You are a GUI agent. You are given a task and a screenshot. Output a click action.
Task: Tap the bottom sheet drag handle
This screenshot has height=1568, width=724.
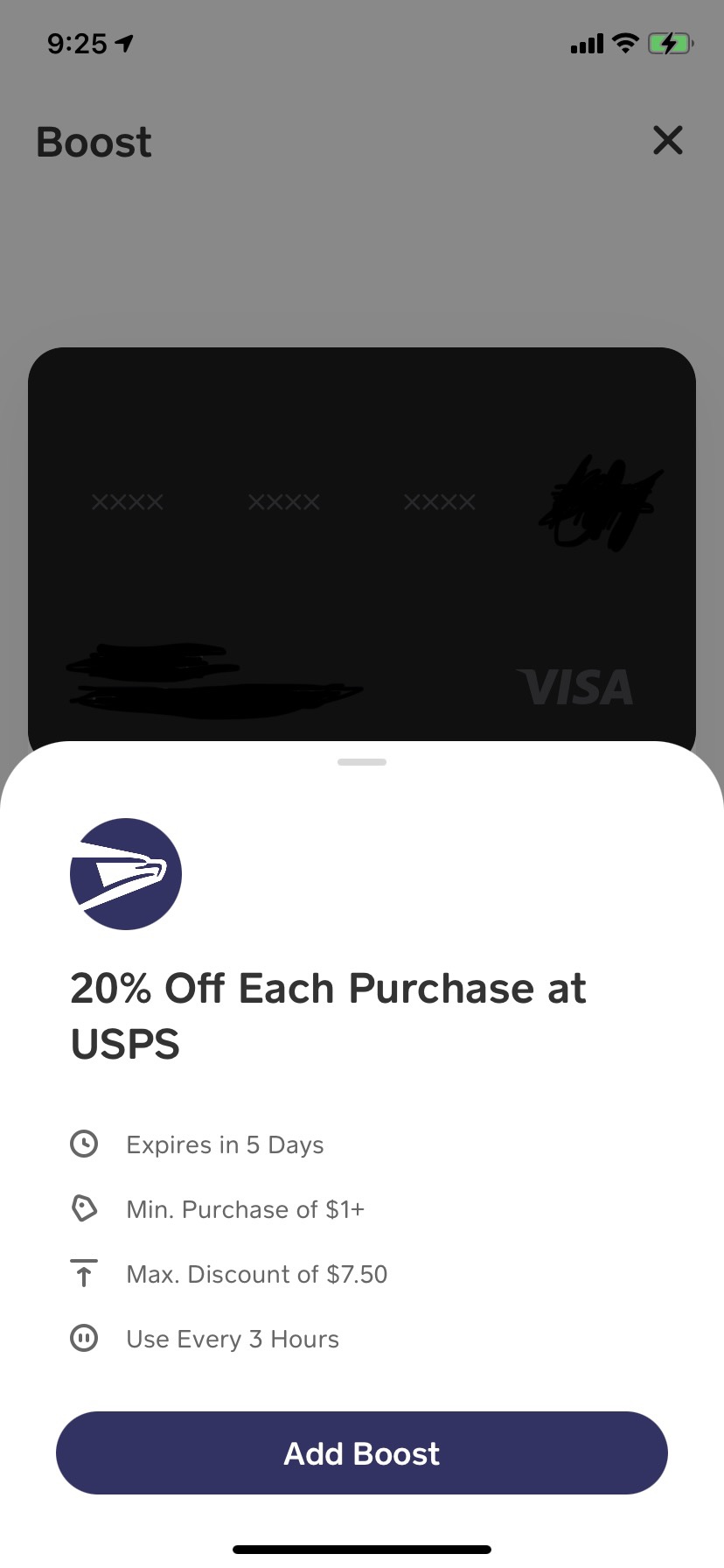362,762
